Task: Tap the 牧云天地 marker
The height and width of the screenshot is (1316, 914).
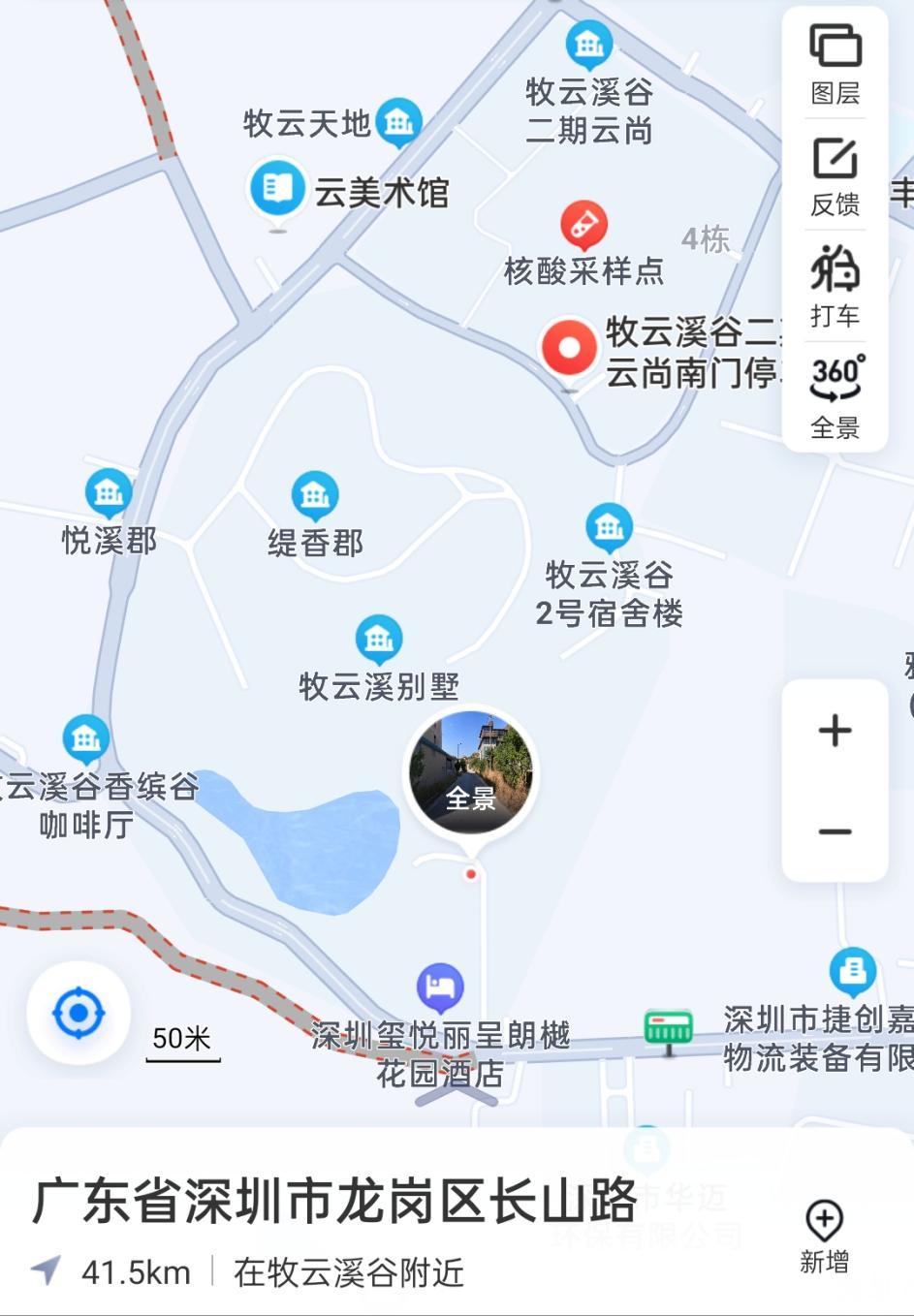Action: point(399,123)
